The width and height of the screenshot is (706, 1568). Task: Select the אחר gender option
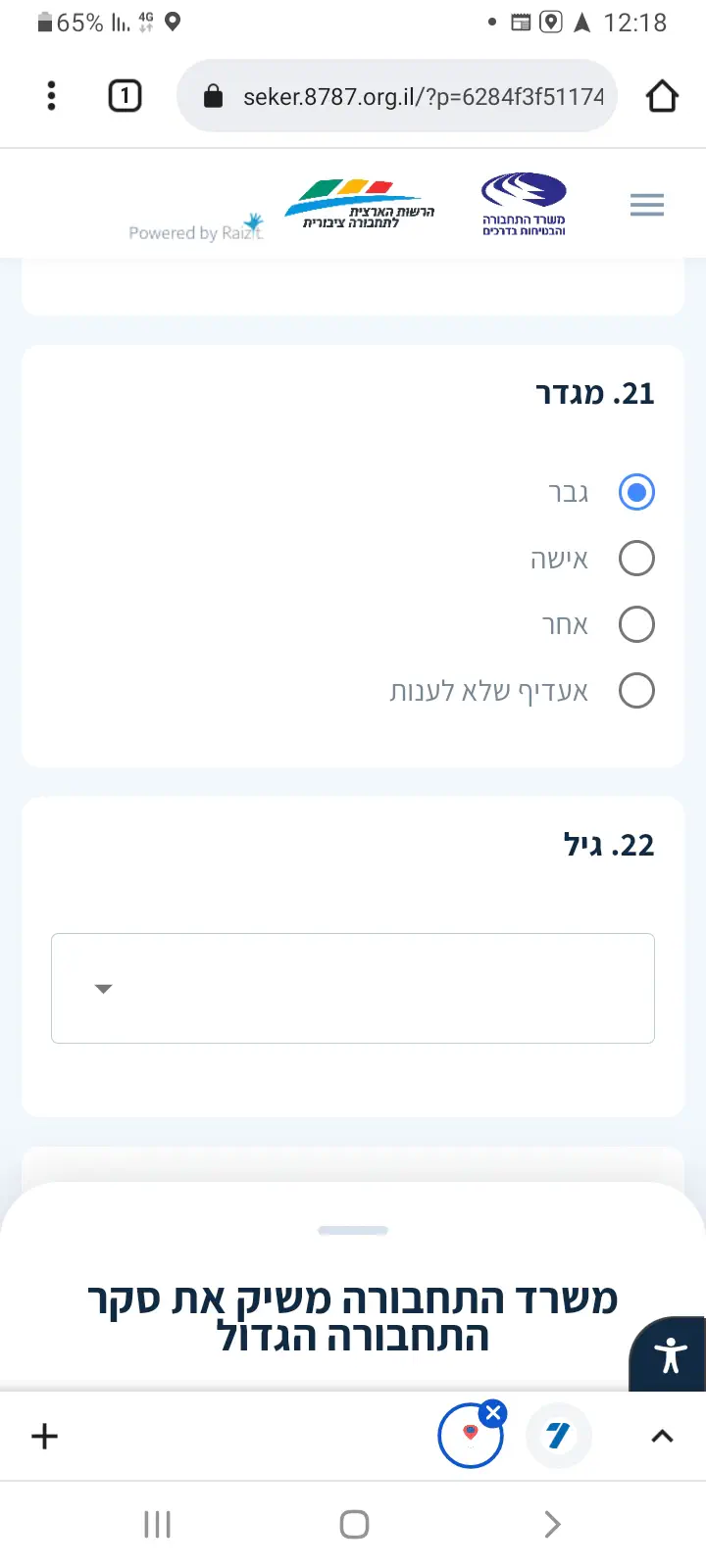(x=636, y=624)
